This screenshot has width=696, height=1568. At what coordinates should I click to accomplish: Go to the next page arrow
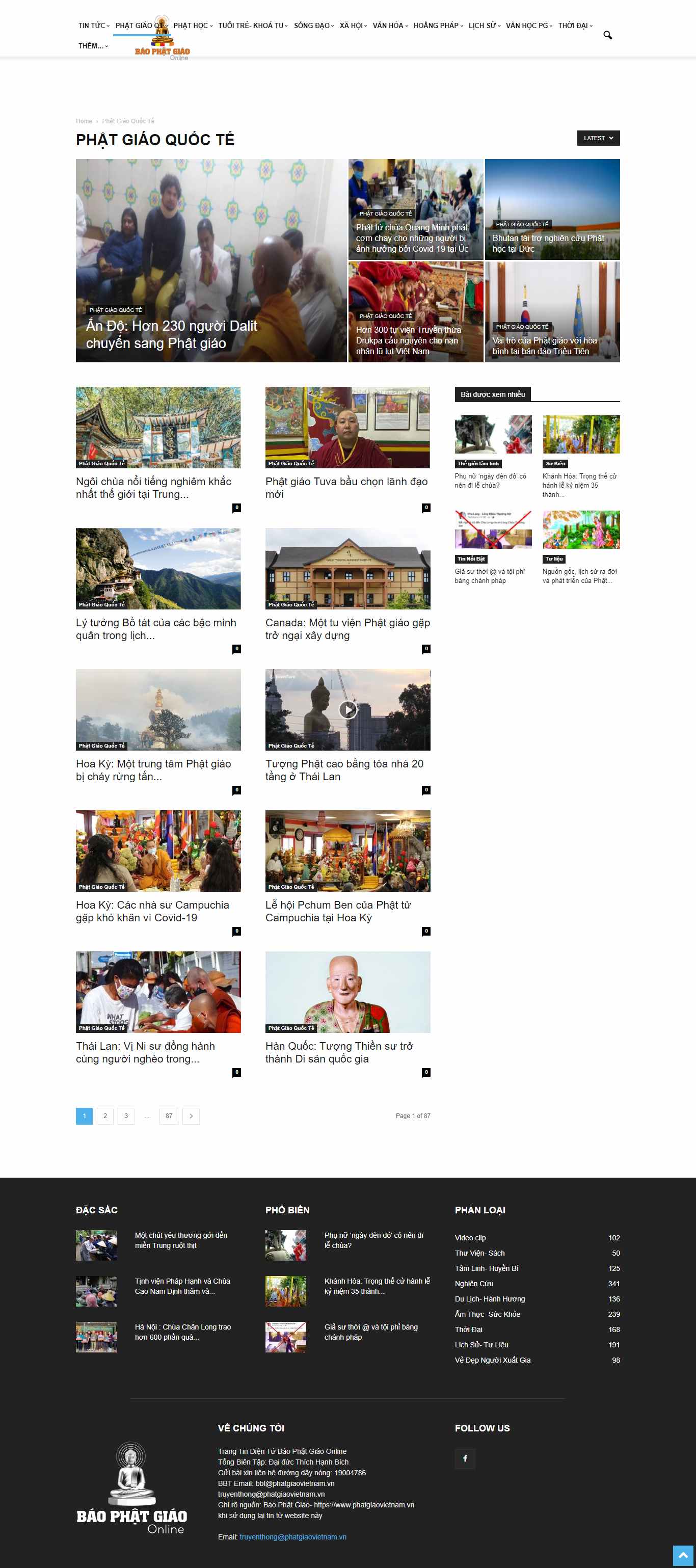[x=191, y=1115]
